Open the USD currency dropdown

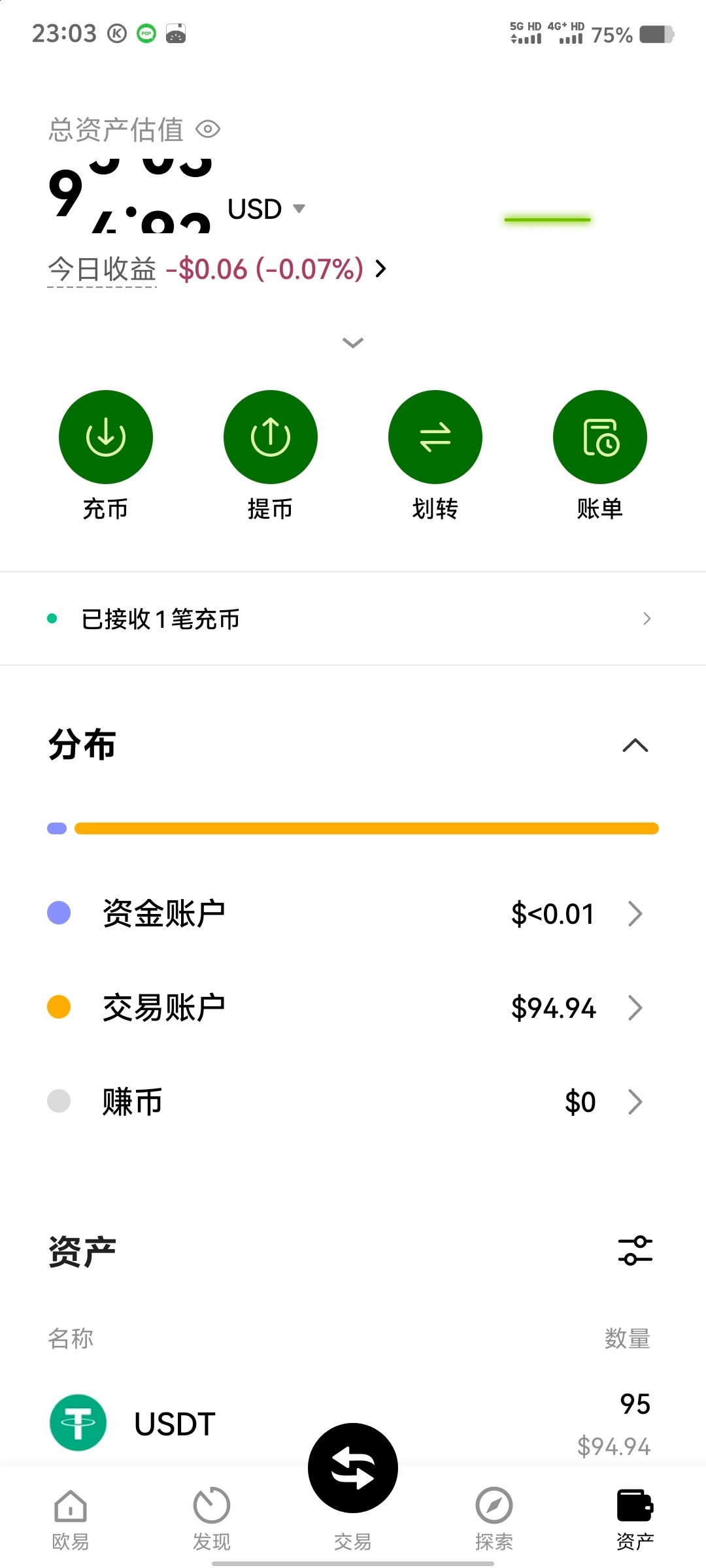tap(266, 209)
